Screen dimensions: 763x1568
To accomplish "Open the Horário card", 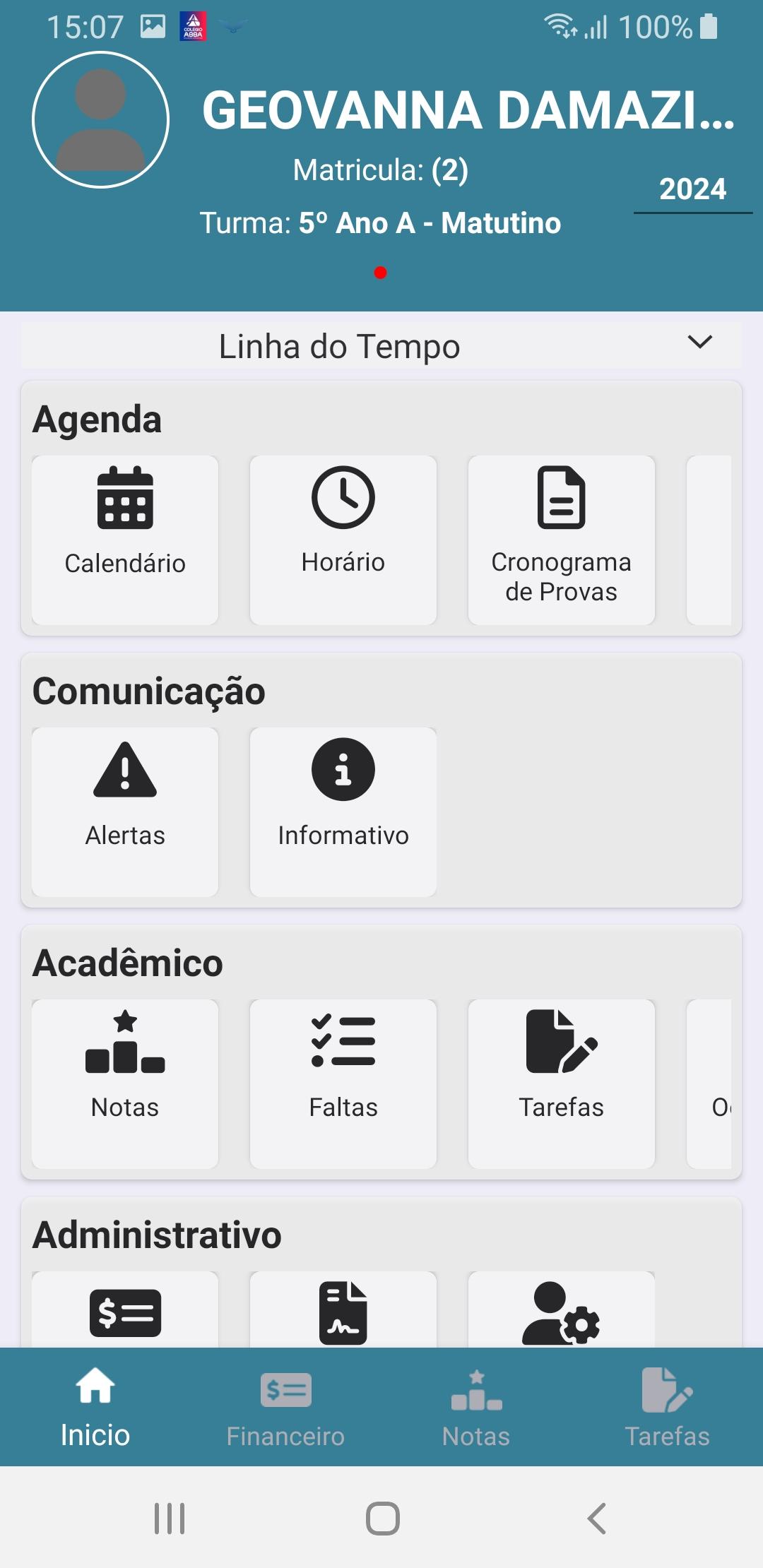I will pyautogui.click(x=343, y=540).
